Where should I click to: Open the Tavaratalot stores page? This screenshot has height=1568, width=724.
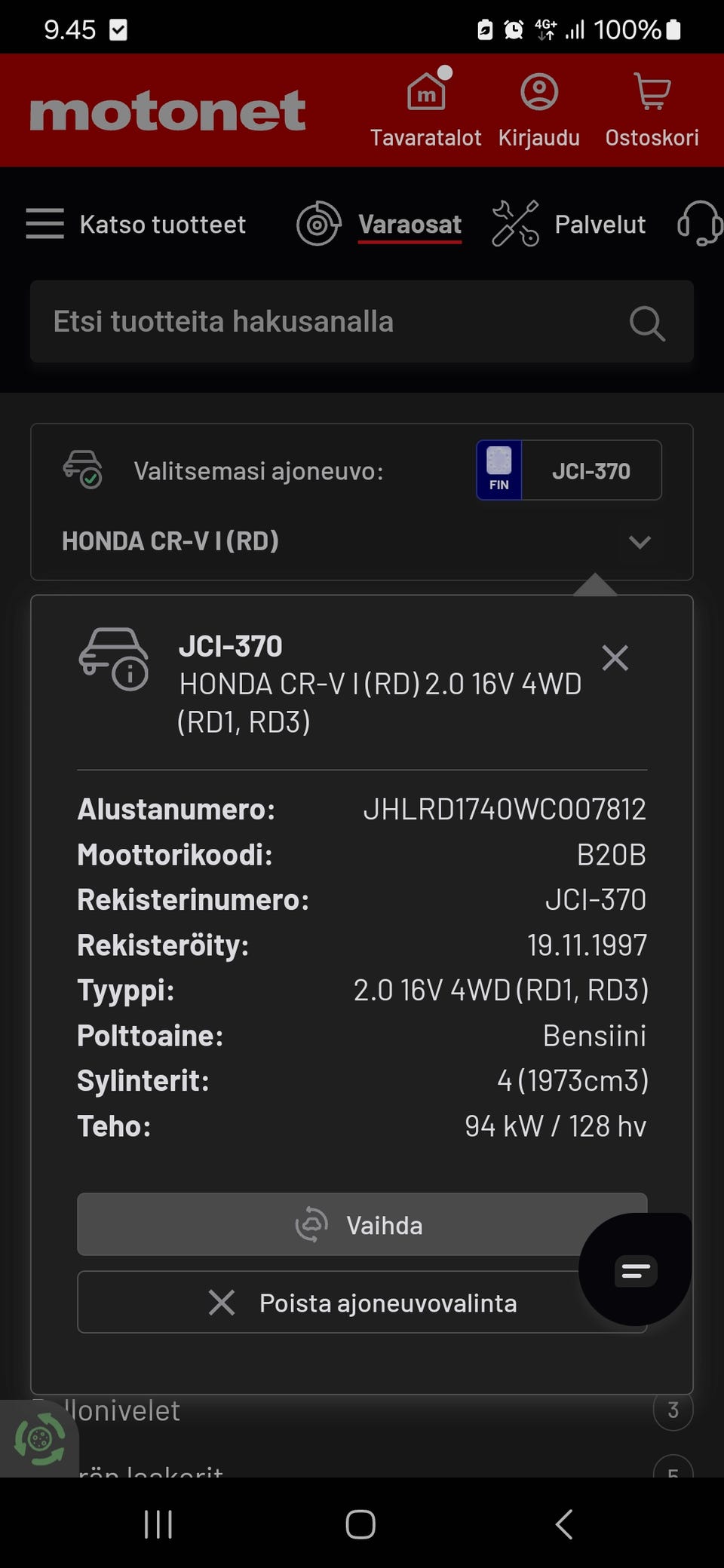(425, 110)
